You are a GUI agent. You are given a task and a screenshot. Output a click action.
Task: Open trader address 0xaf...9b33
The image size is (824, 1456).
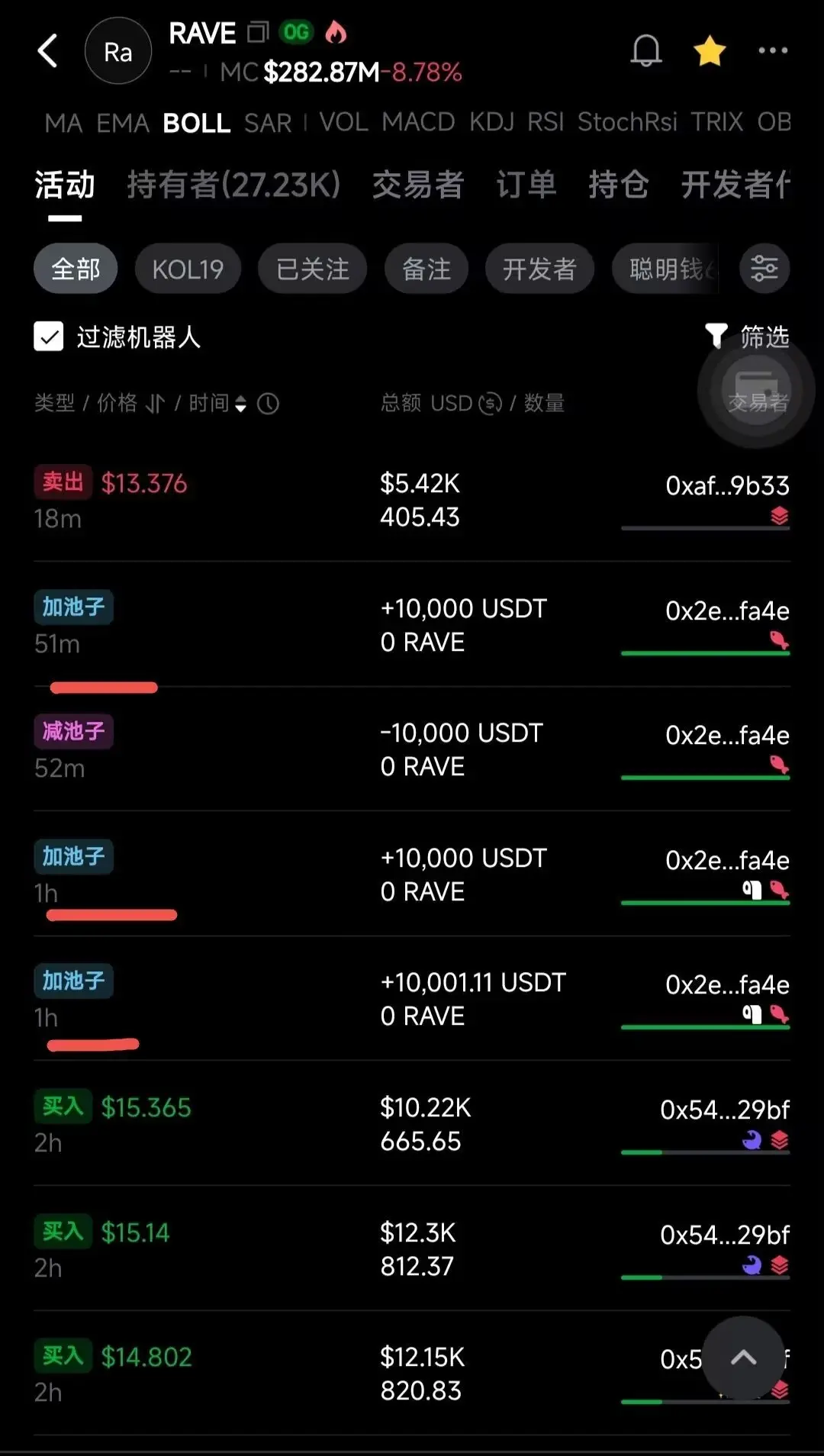(x=727, y=485)
